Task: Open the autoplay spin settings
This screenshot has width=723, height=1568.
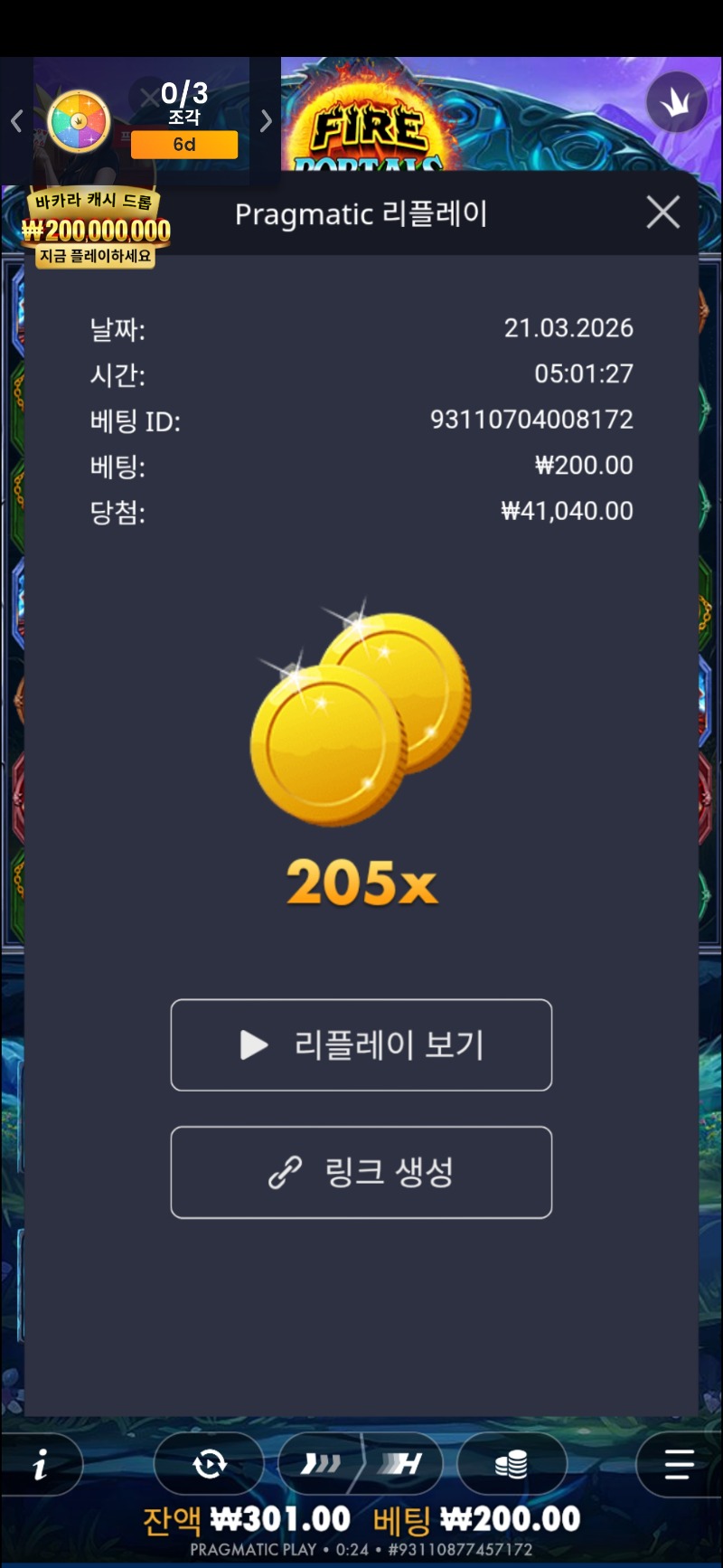Action: (x=209, y=1464)
